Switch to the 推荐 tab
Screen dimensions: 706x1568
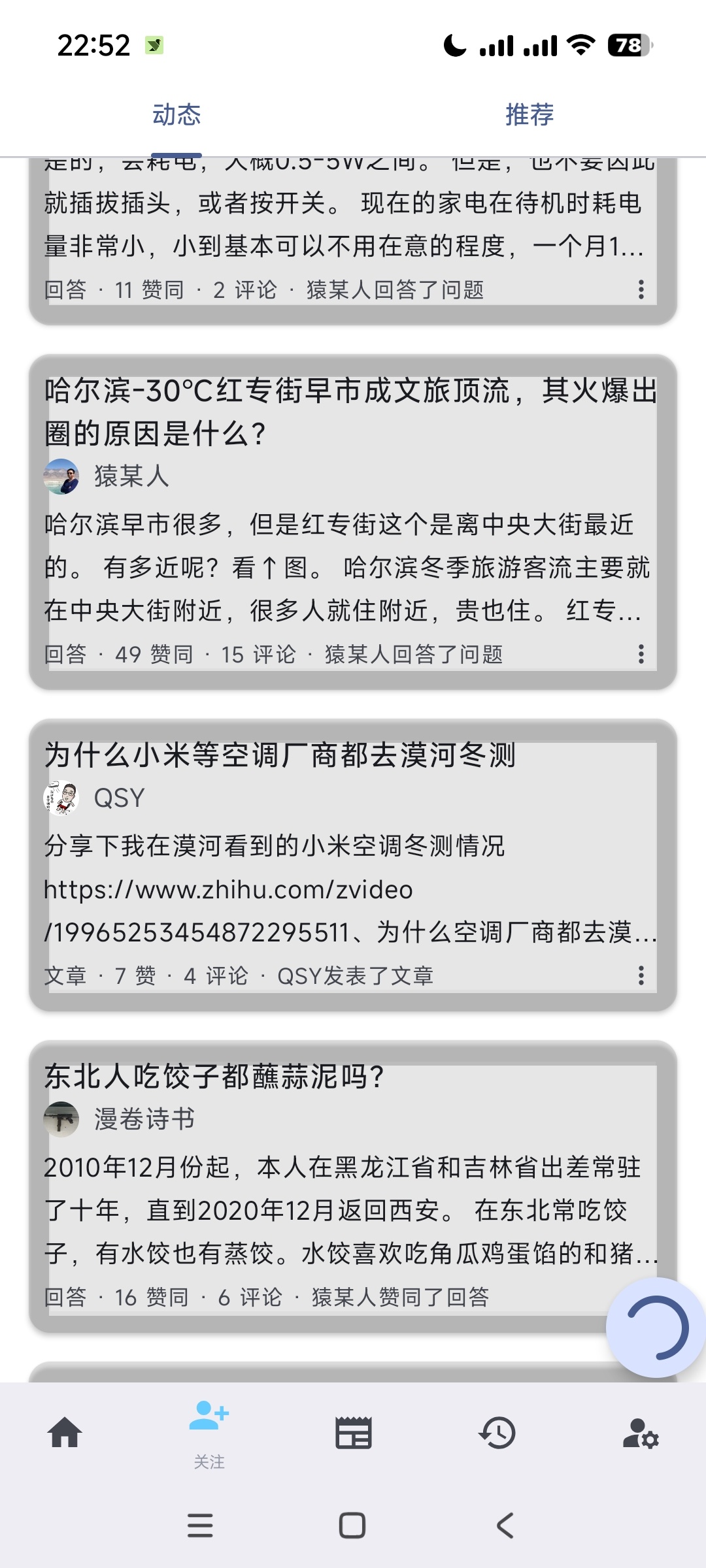(x=529, y=114)
